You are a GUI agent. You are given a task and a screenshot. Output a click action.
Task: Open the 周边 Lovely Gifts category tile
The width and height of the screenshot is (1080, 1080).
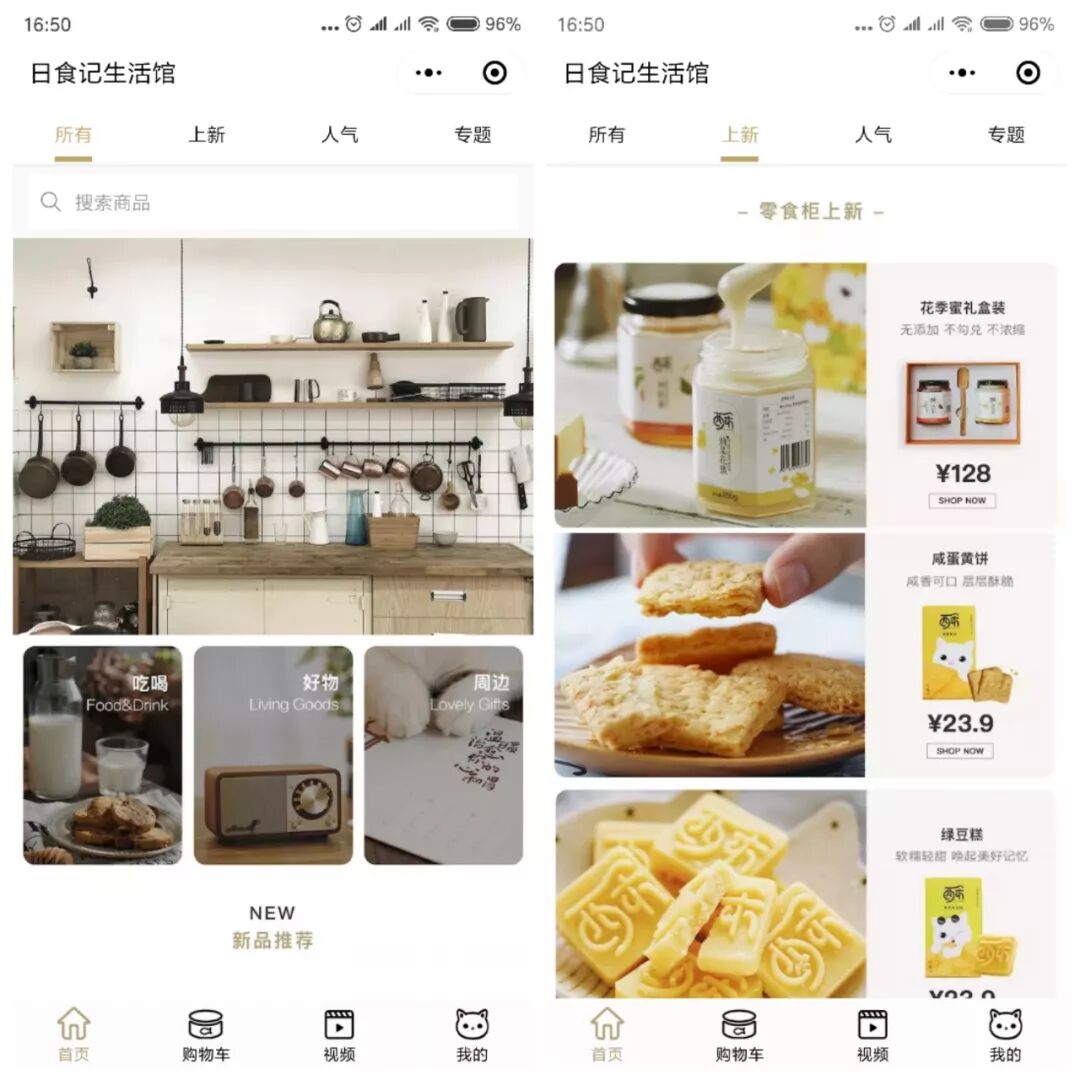point(443,755)
